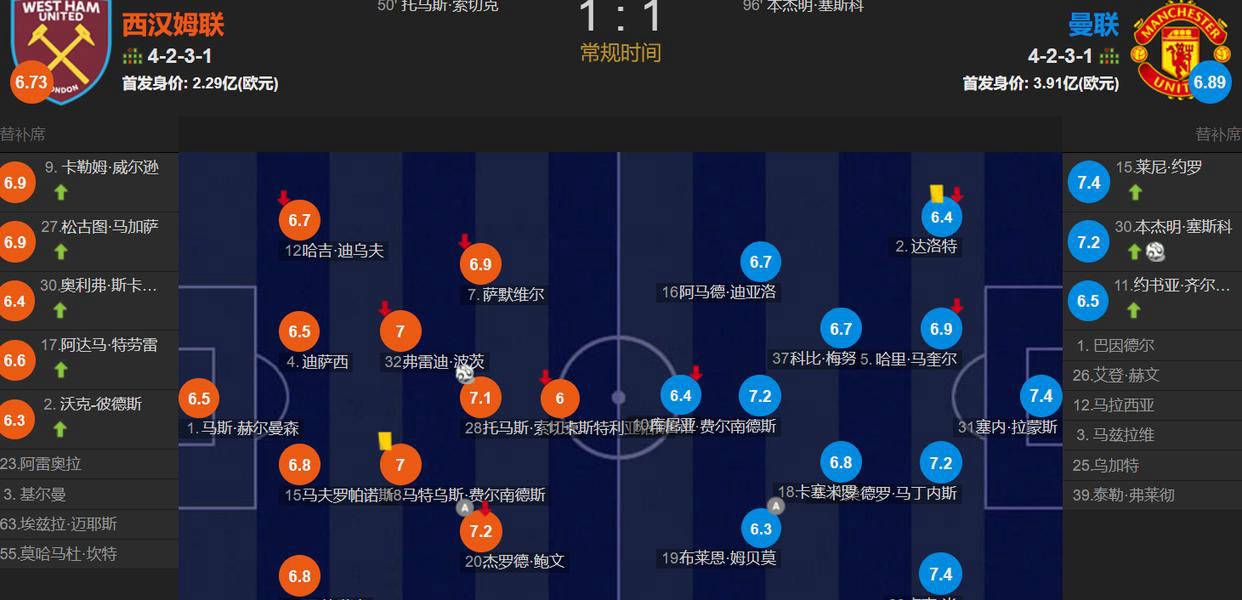Select 19 布莱恩·姆贝莫 on the pitch
This screenshot has width=1242, height=600.
760,530
